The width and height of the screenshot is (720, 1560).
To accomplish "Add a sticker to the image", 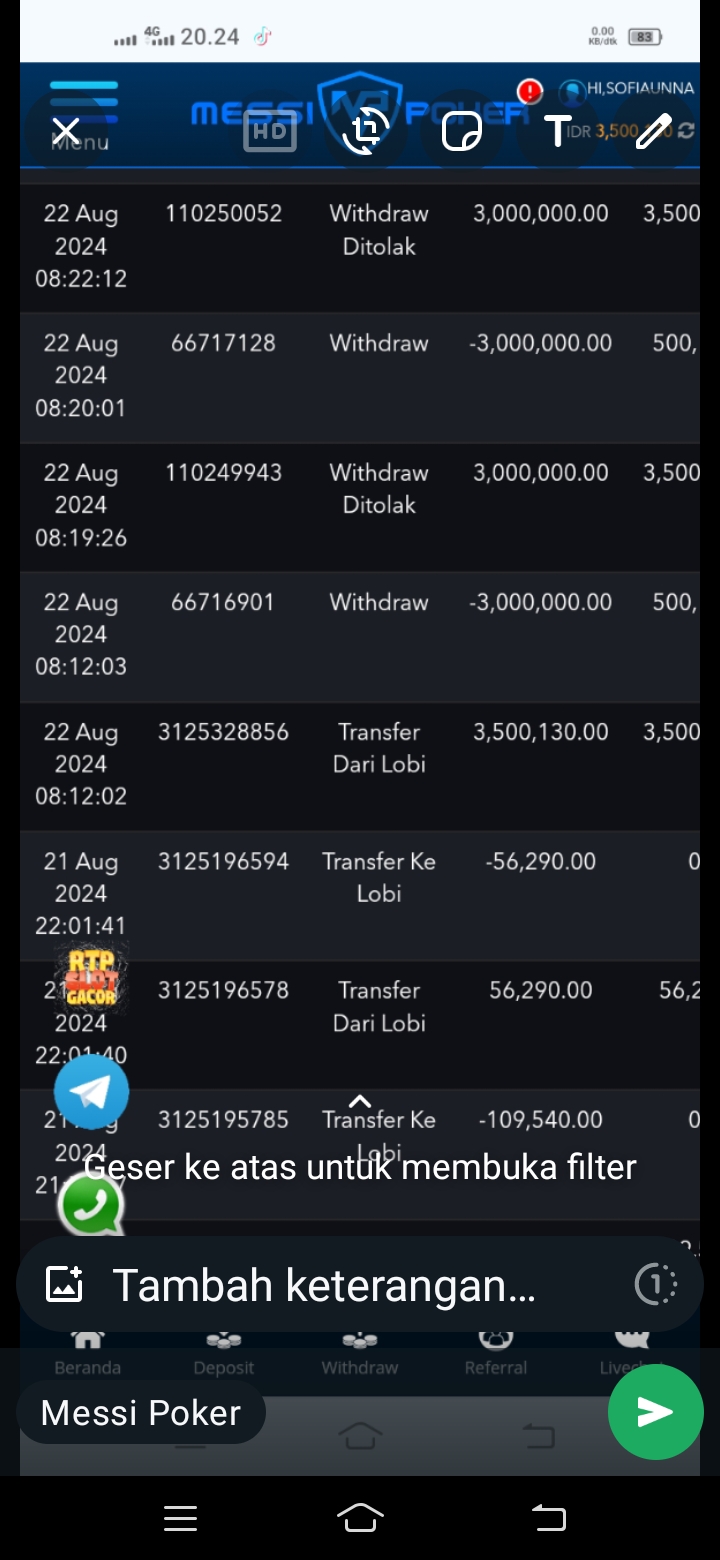I will pos(461,131).
